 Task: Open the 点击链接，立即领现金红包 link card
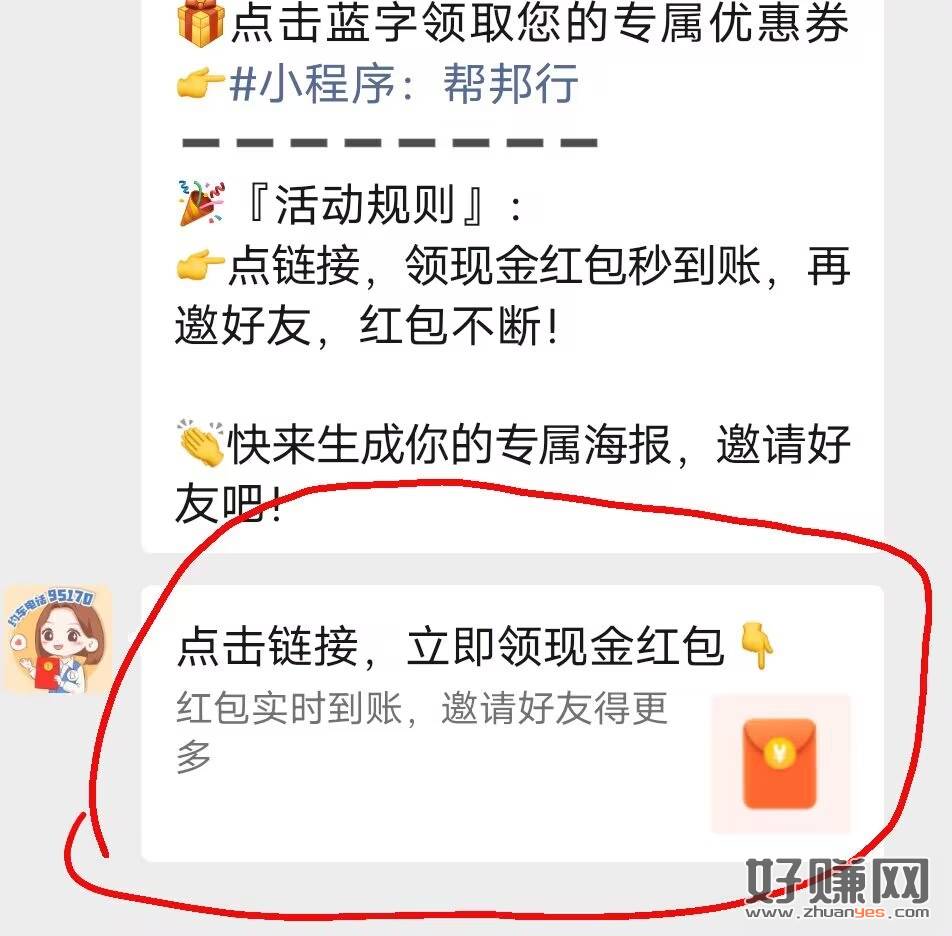click(512, 722)
